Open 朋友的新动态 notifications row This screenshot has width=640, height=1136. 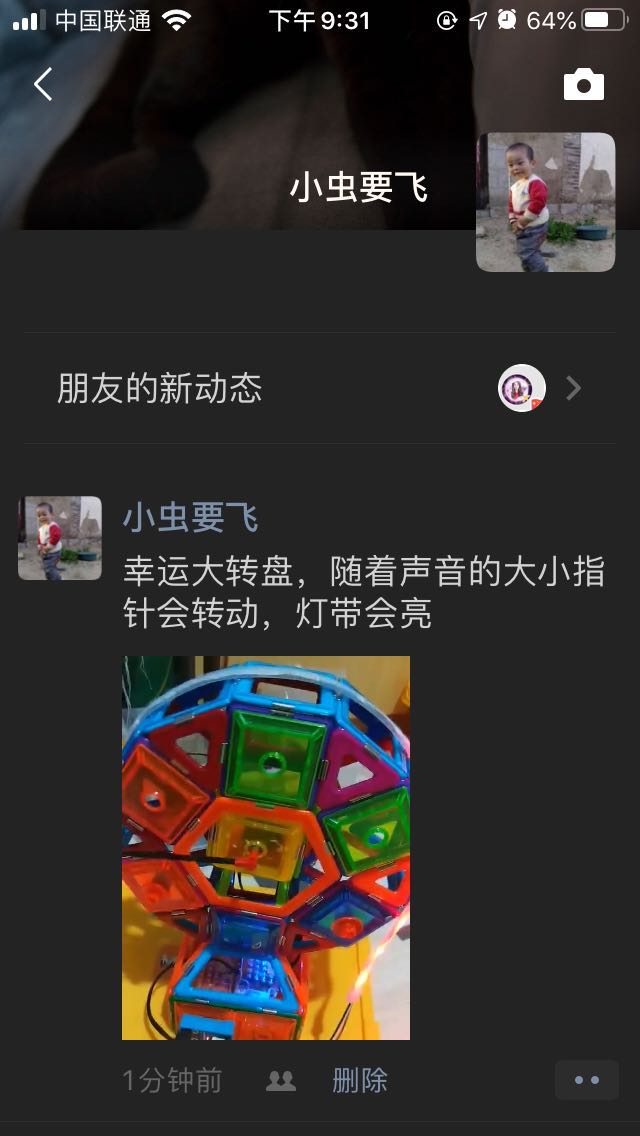click(320, 388)
